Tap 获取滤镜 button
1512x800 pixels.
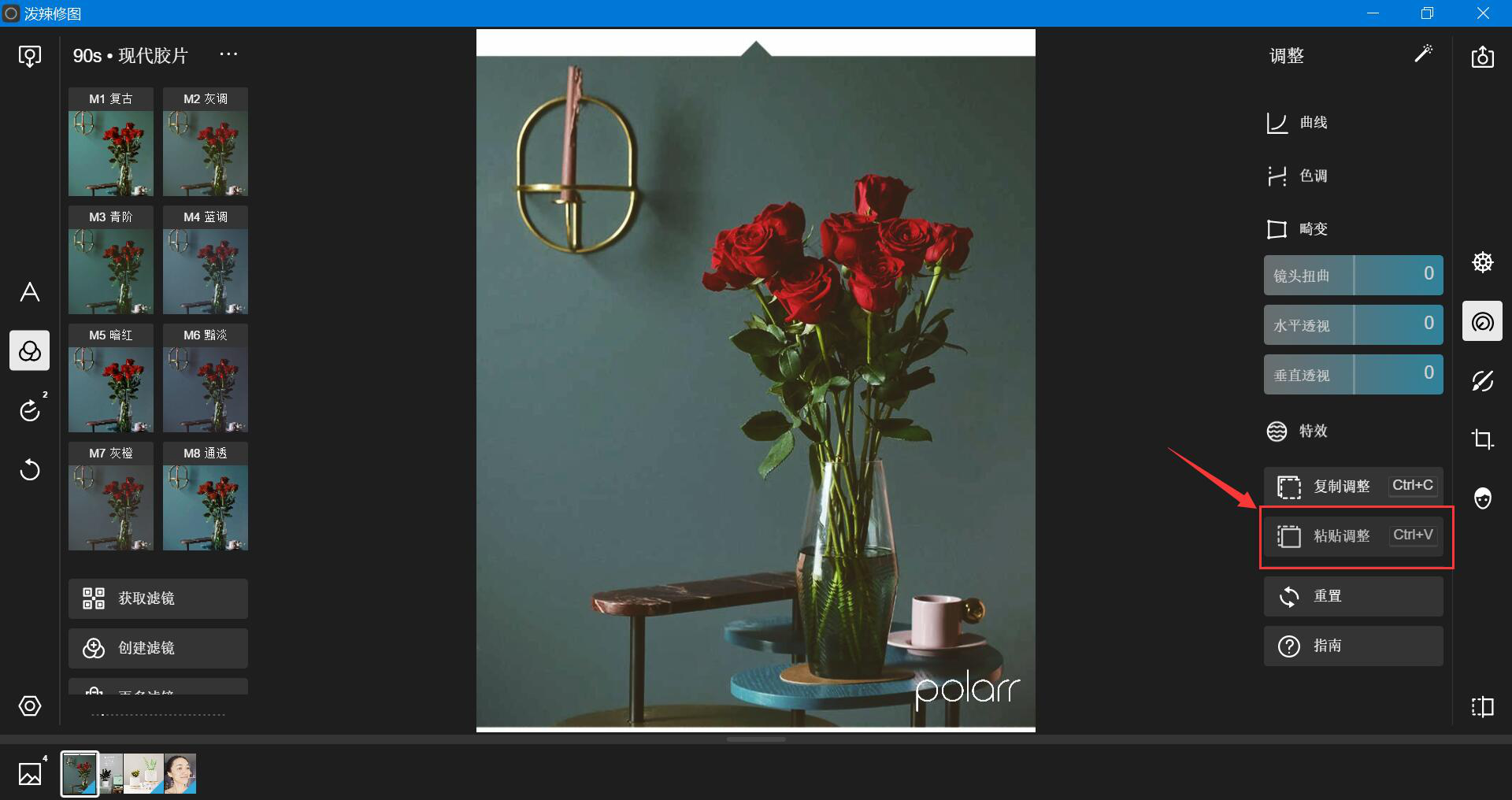click(158, 598)
